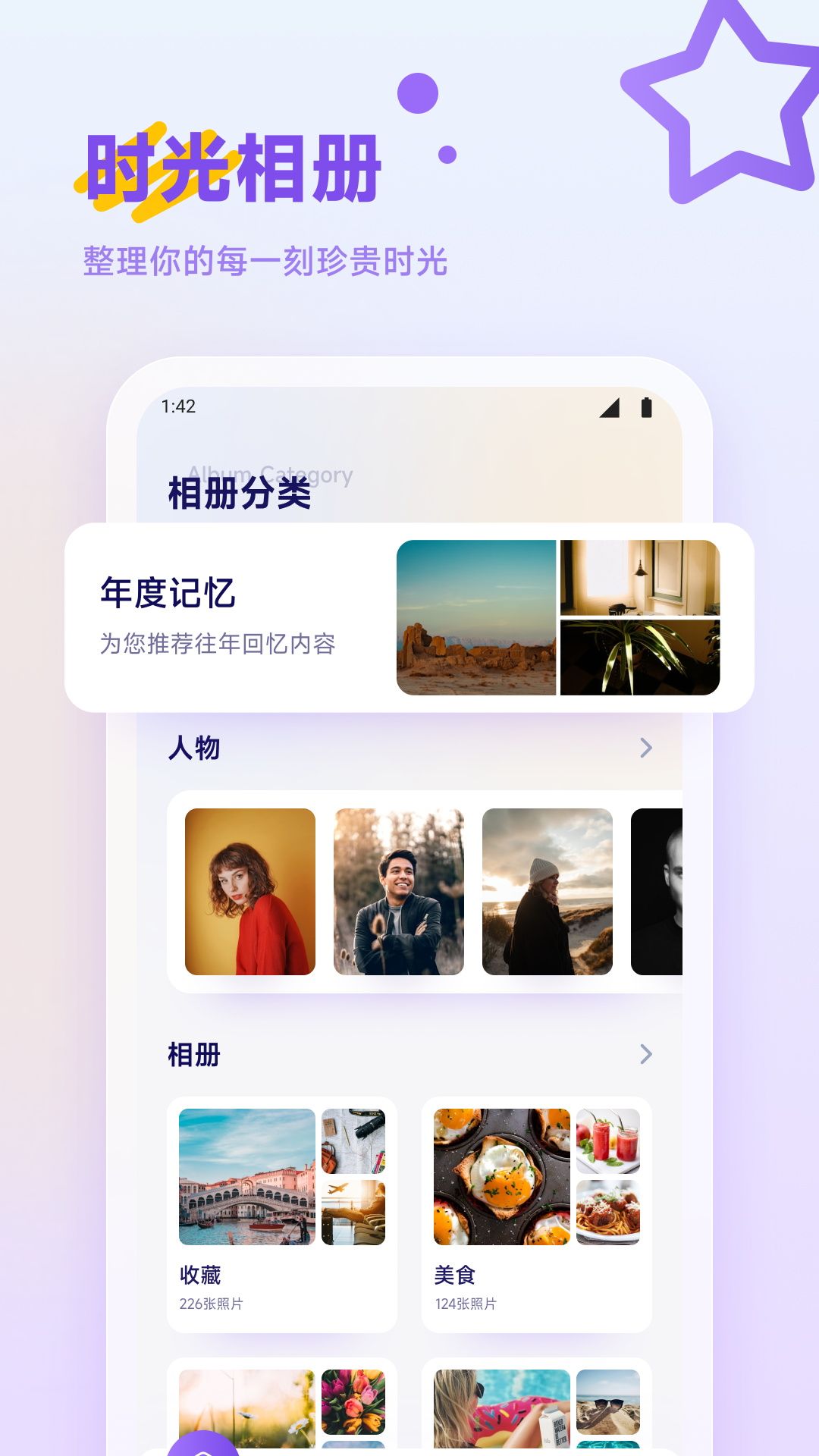The width and height of the screenshot is (819, 1456).
Task: Open the desert landscape photo in 年度记忆
Action: pyautogui.click(x=474, y=617)
